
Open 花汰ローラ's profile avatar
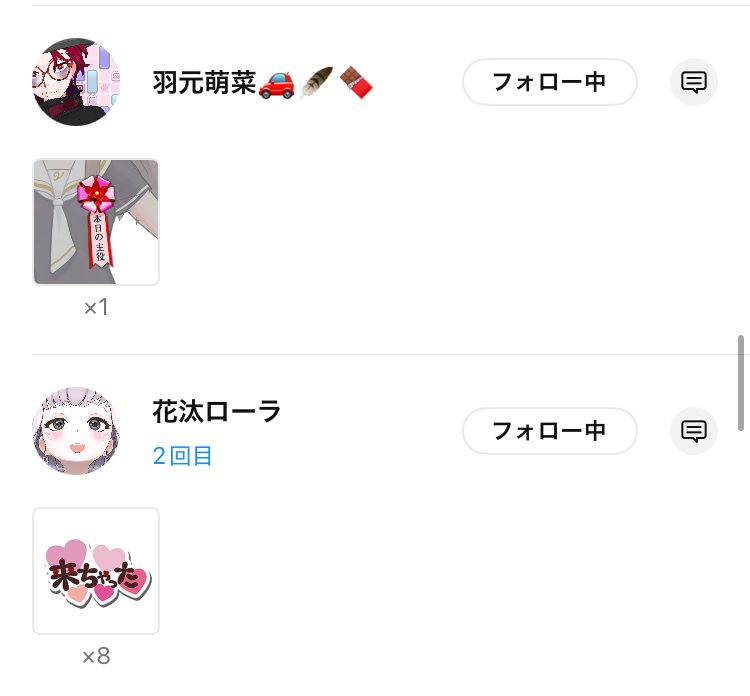pos(77,431)
